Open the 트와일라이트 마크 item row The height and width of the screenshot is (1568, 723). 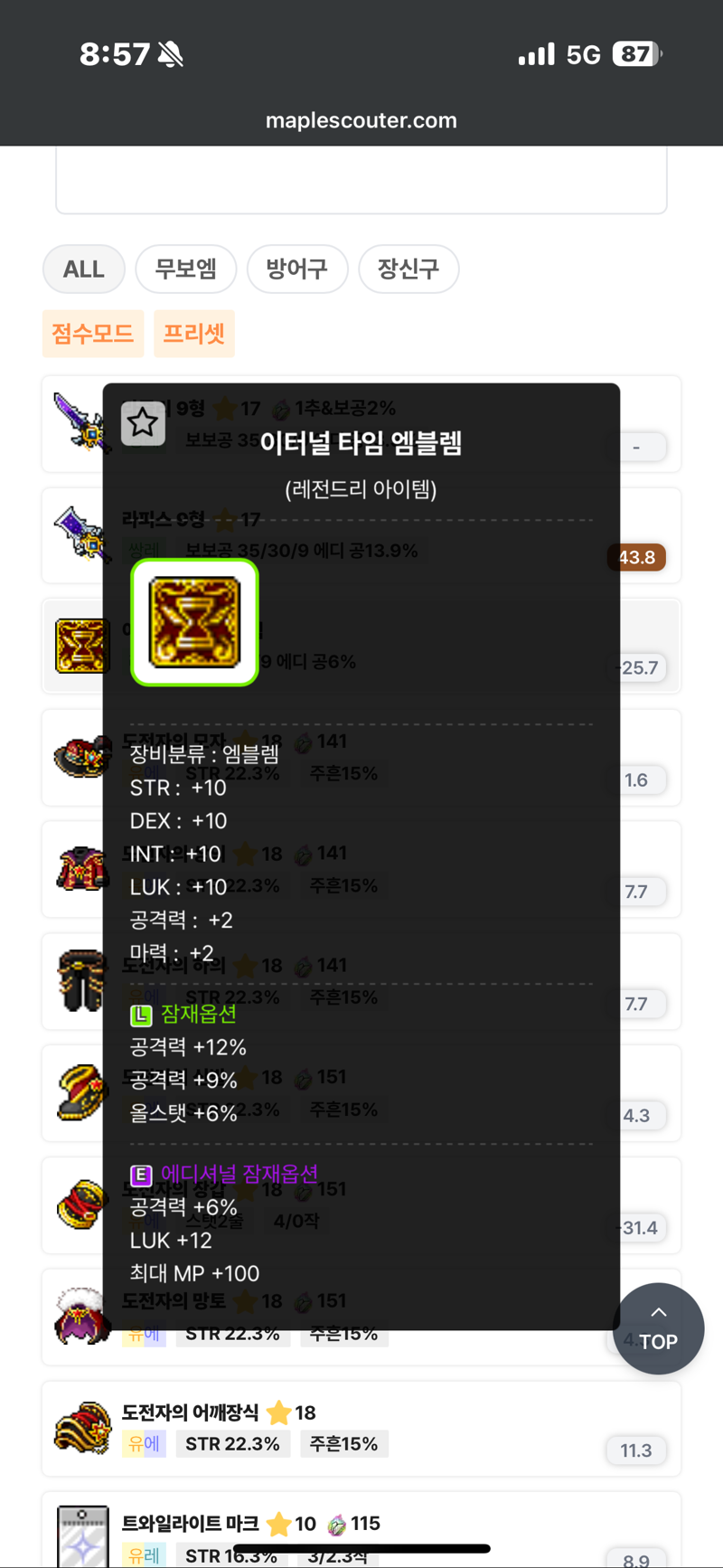(361, 1530)
